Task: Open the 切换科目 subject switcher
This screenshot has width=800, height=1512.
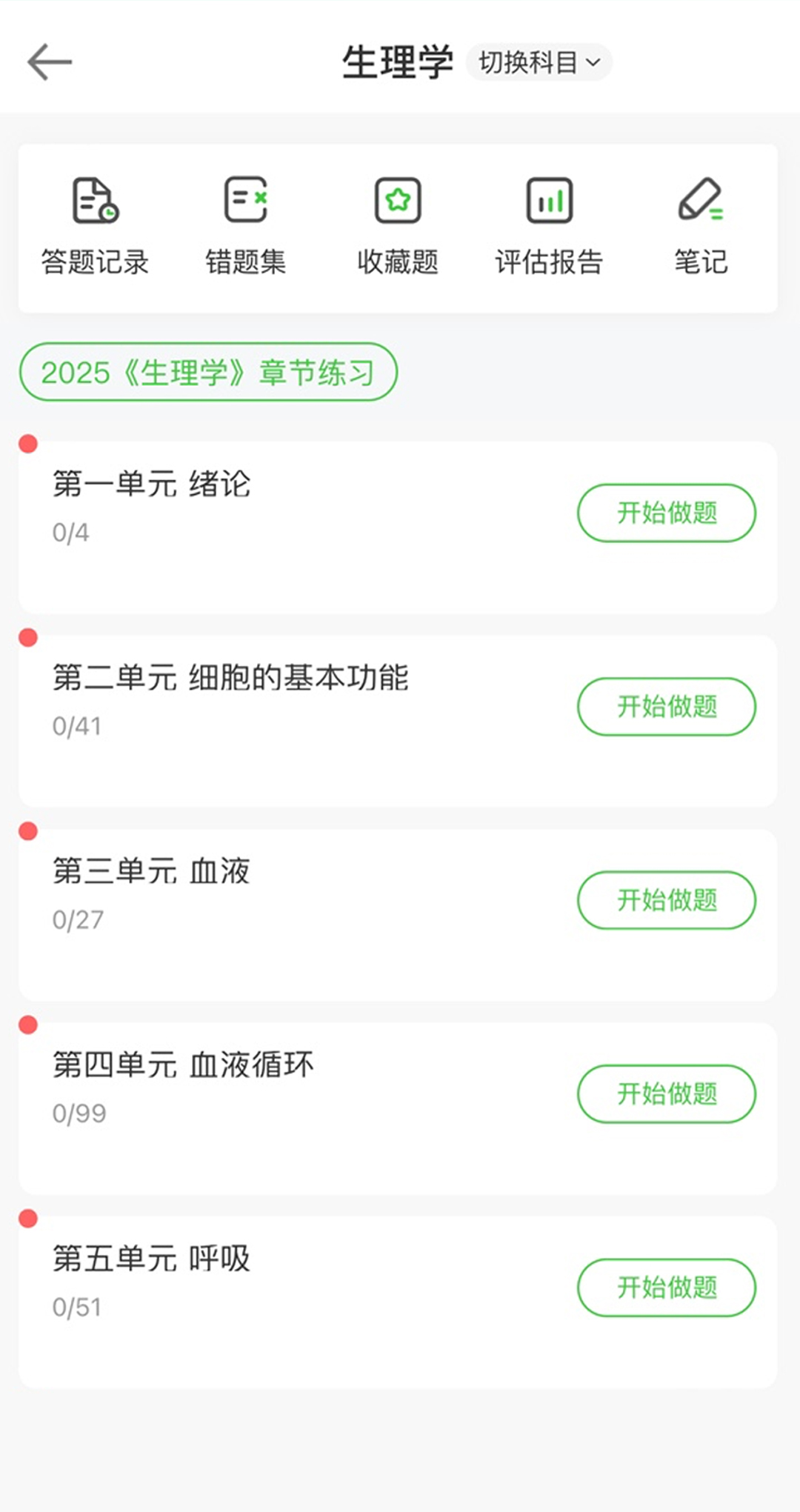Action: (x=539, y=62)
